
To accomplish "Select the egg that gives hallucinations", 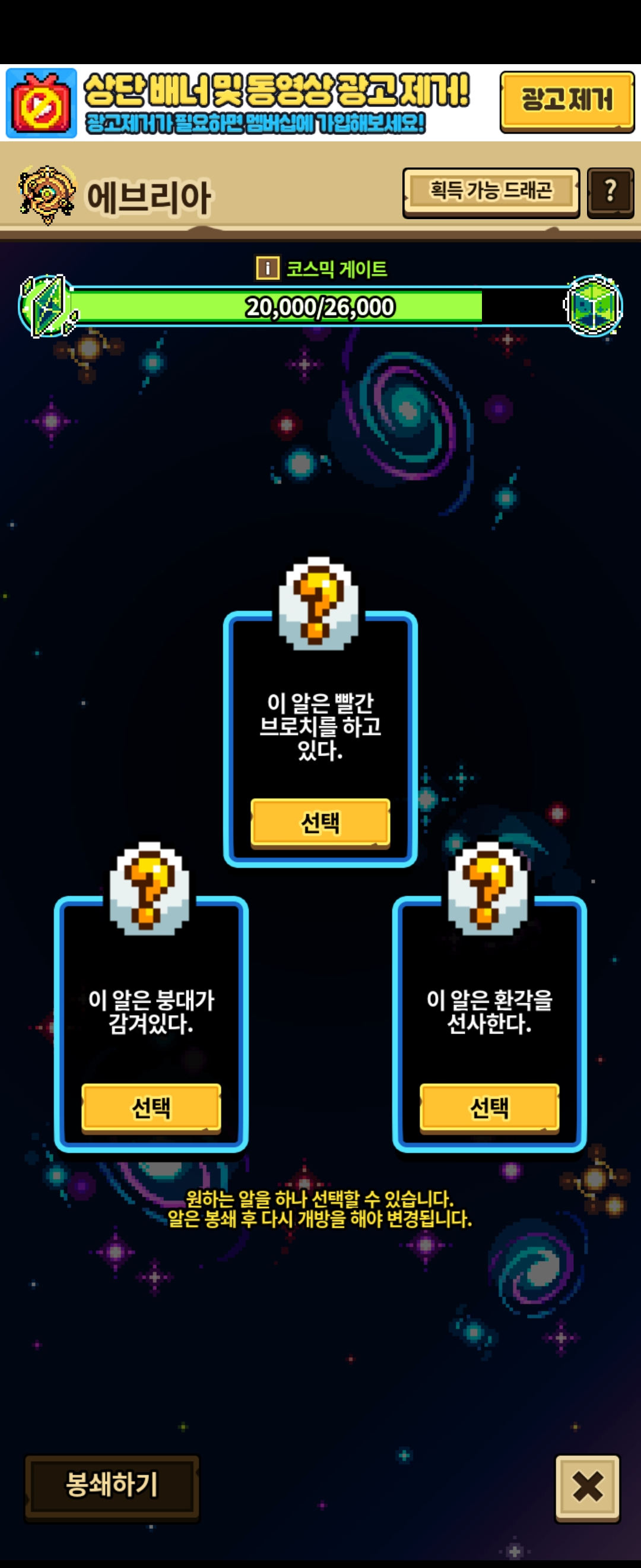I will [x=489, y=1107].
